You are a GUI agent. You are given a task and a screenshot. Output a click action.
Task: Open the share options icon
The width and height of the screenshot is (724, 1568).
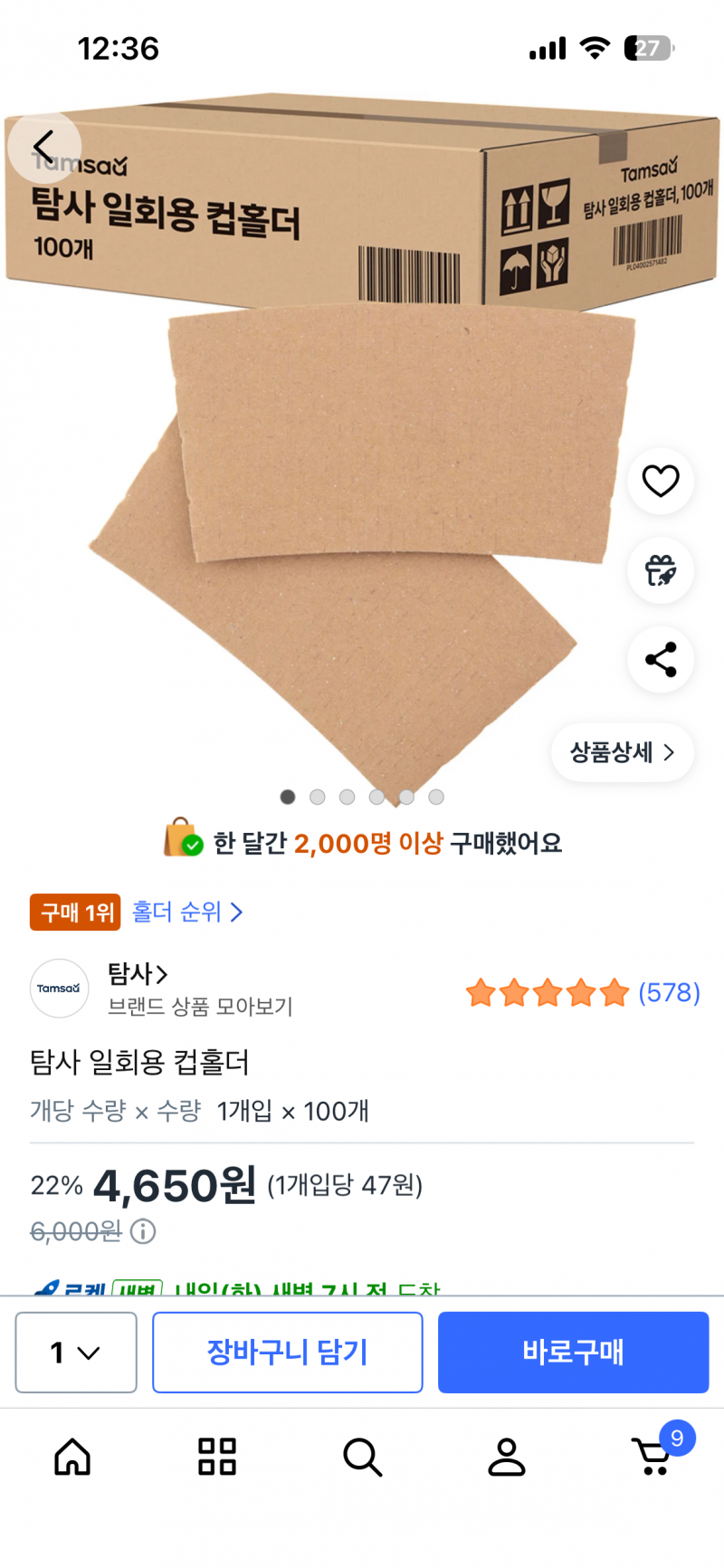661,660
